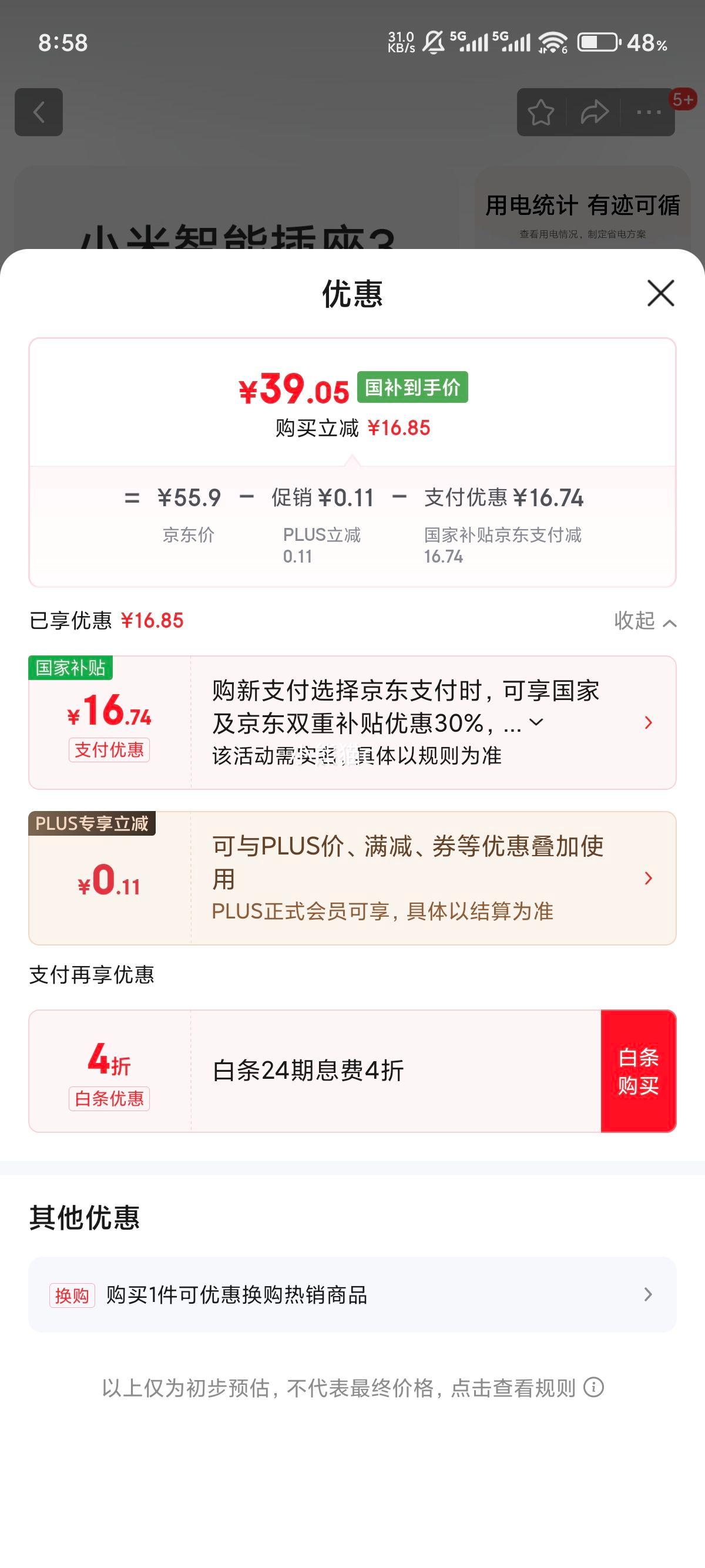Expand the truncated 国家补贴 description

tap(536, 722)
